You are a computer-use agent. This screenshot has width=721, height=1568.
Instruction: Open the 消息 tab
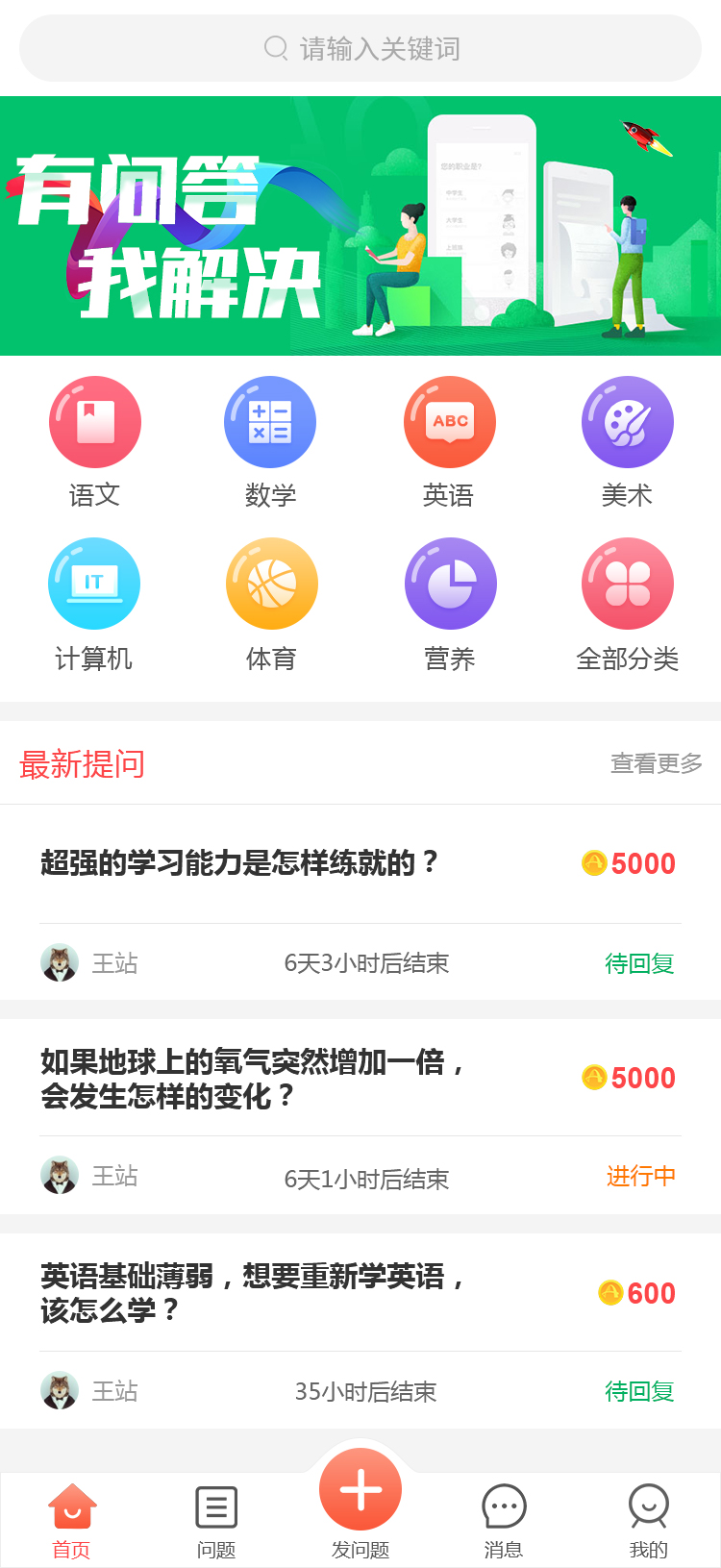coord(504,1519)
